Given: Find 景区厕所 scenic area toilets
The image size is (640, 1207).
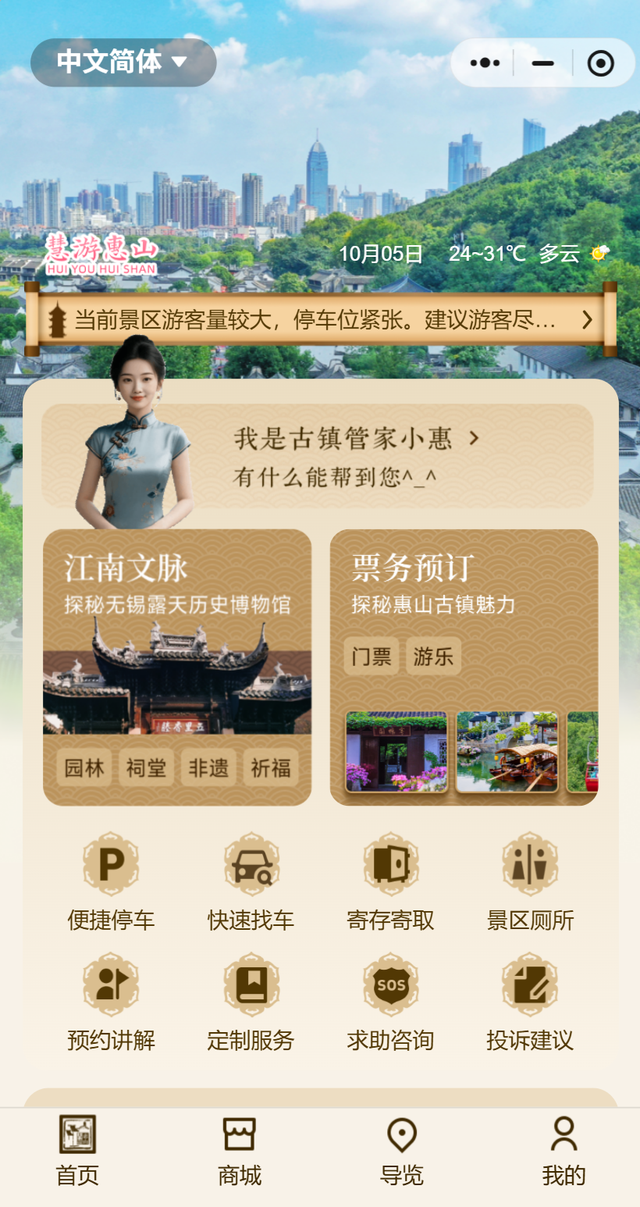Looking at the screenshot, I should pyautogui.click(x=530, y=882).
